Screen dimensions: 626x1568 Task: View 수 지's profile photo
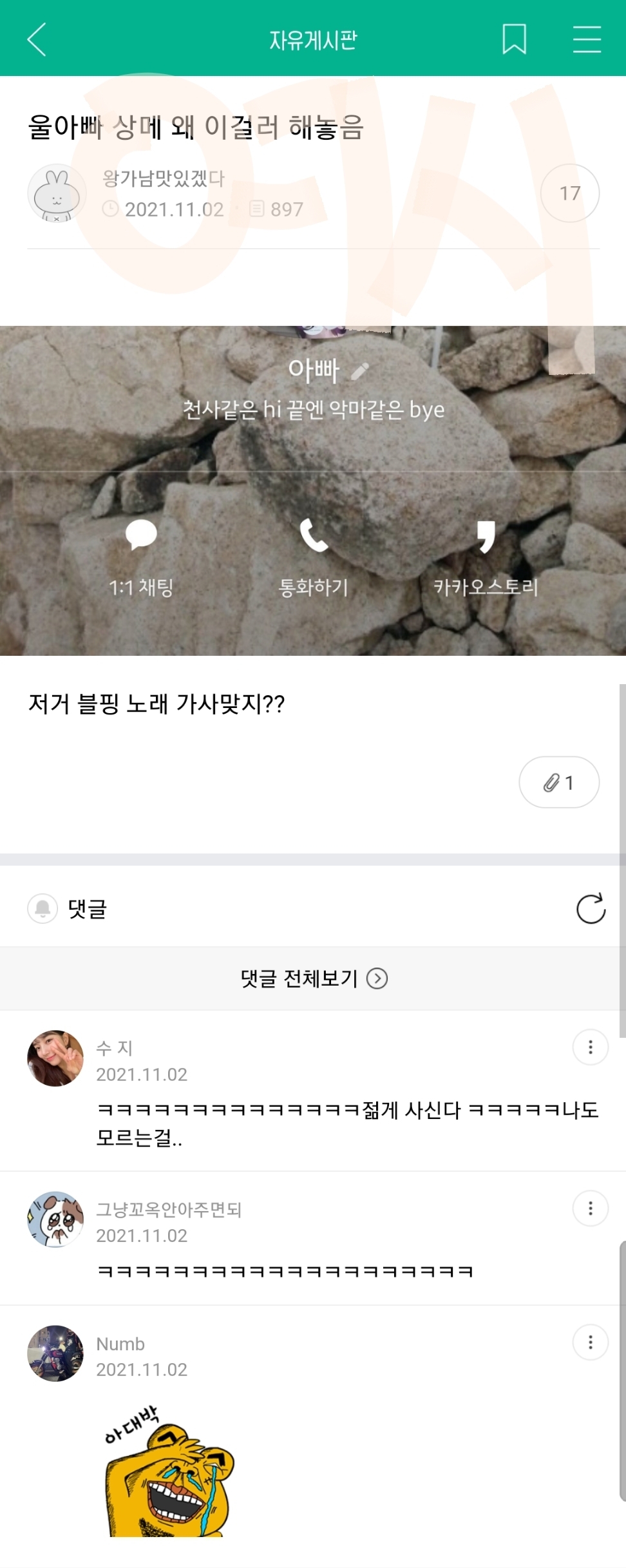tap(55, 1058)
